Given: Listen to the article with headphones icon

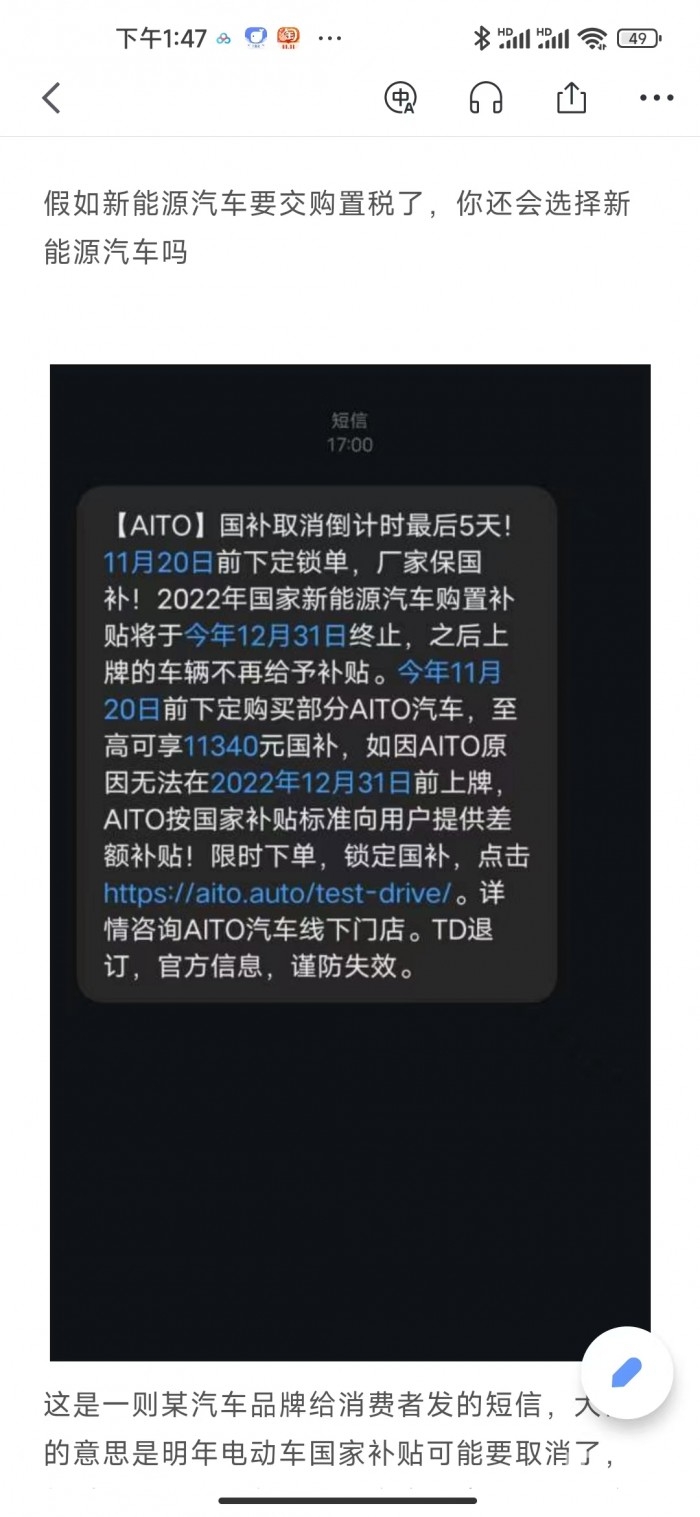Looking at the screenshot, I should pos(486,98).
